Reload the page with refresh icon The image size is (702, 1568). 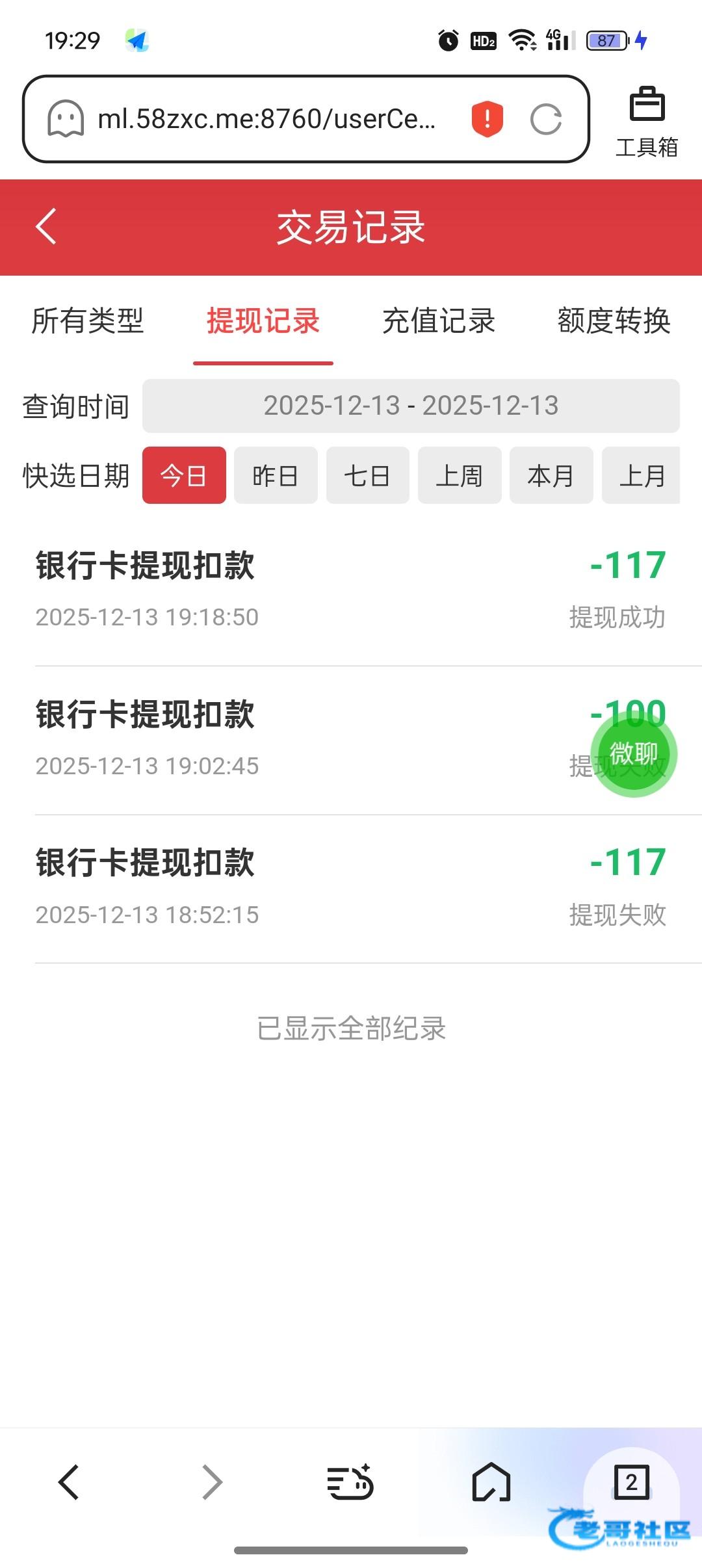545,119
